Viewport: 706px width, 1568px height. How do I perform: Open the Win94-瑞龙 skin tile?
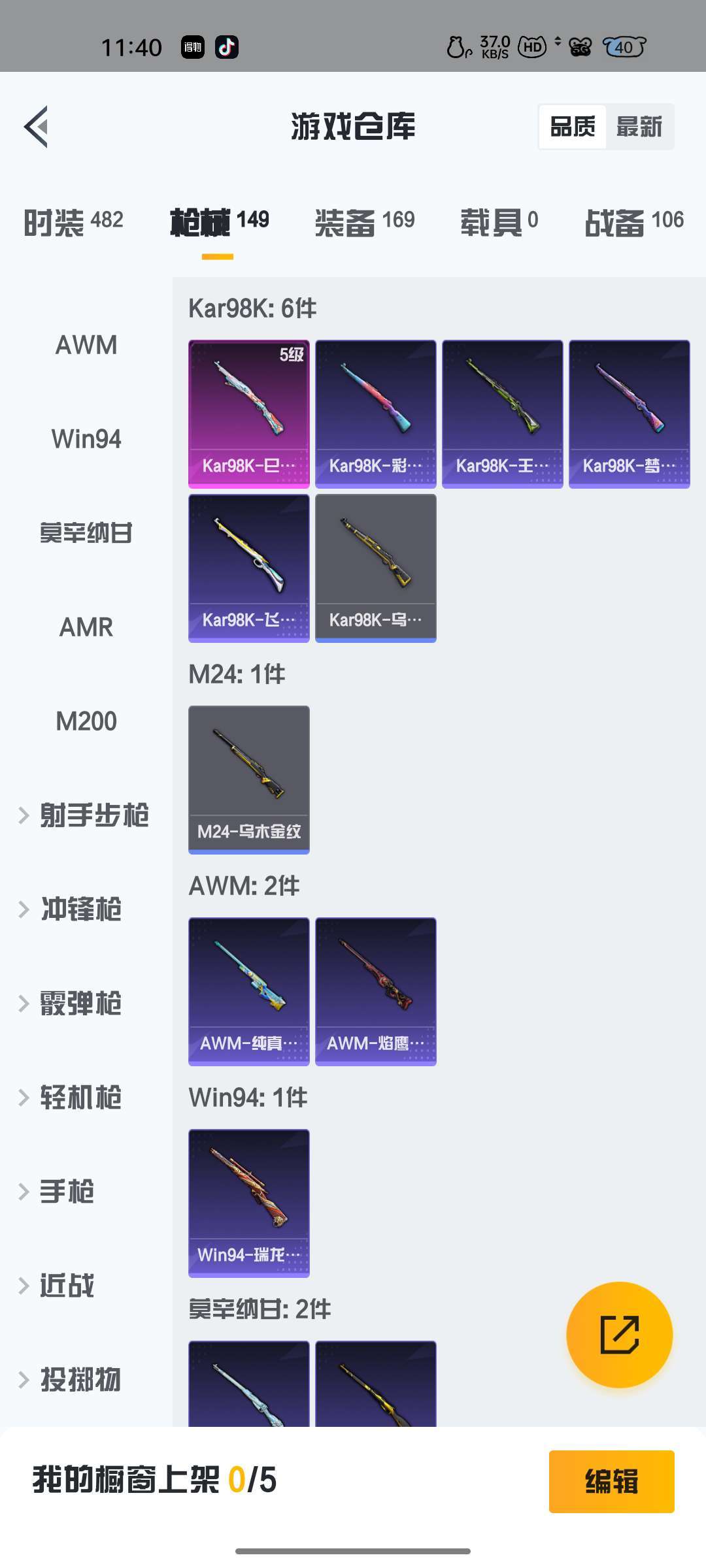pos(249,1203)
